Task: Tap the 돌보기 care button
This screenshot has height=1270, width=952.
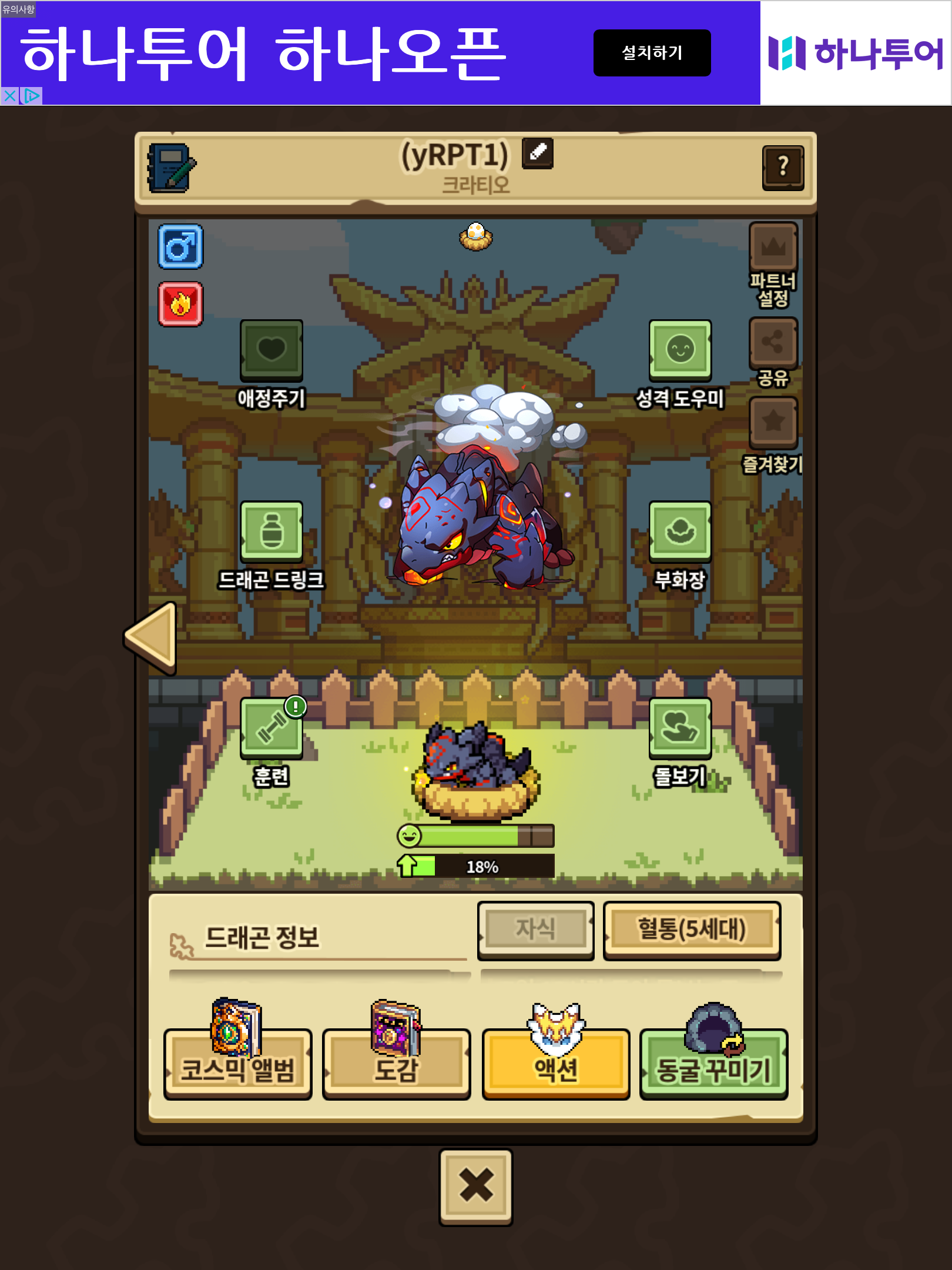Action: tap(680, 728)
